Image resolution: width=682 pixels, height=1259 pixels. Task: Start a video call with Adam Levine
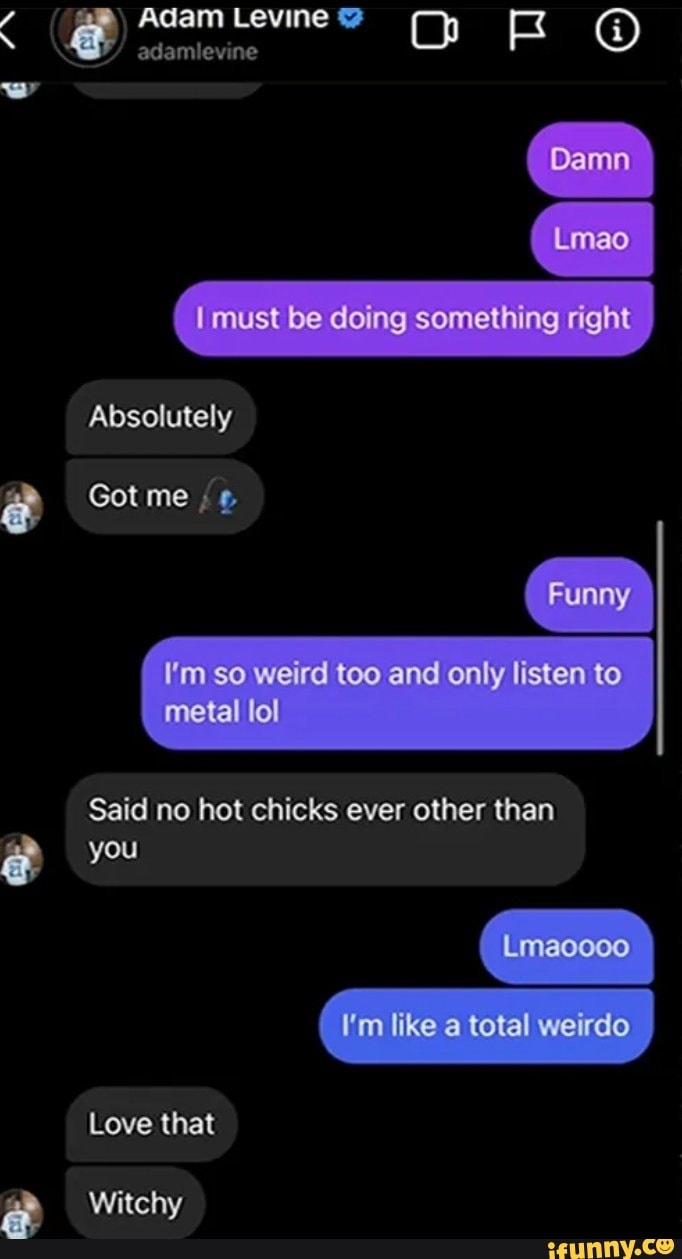tap(434, 35)
